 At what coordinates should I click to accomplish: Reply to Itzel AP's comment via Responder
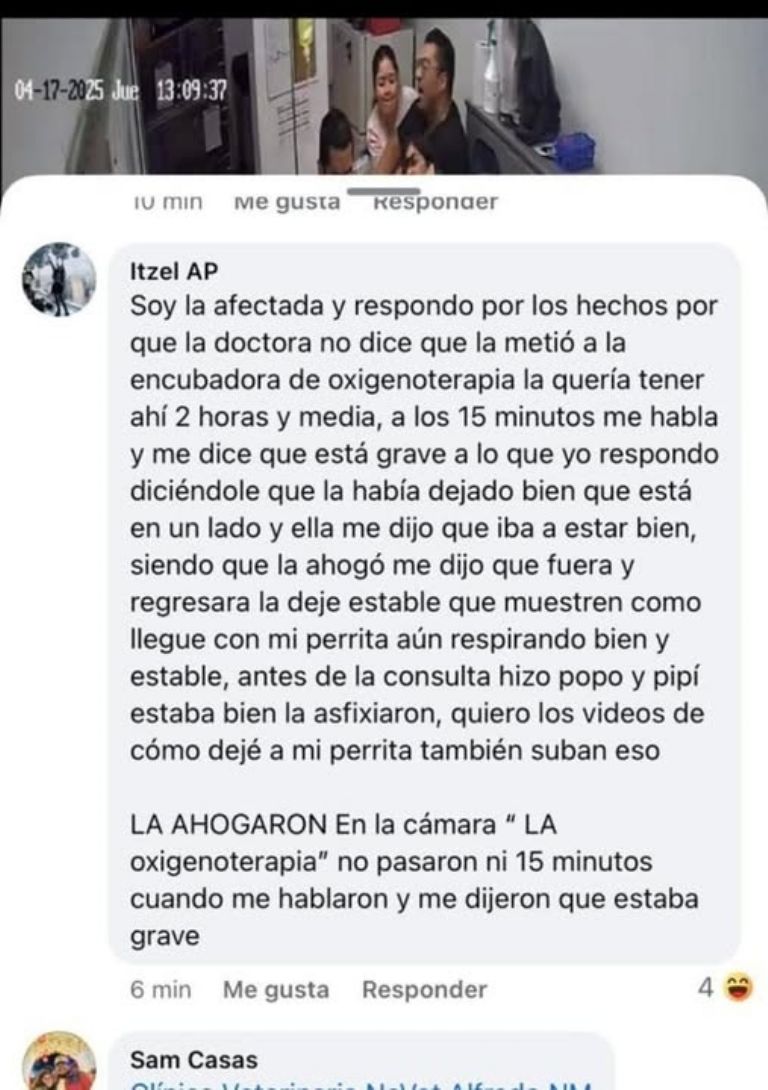(424, 990)
